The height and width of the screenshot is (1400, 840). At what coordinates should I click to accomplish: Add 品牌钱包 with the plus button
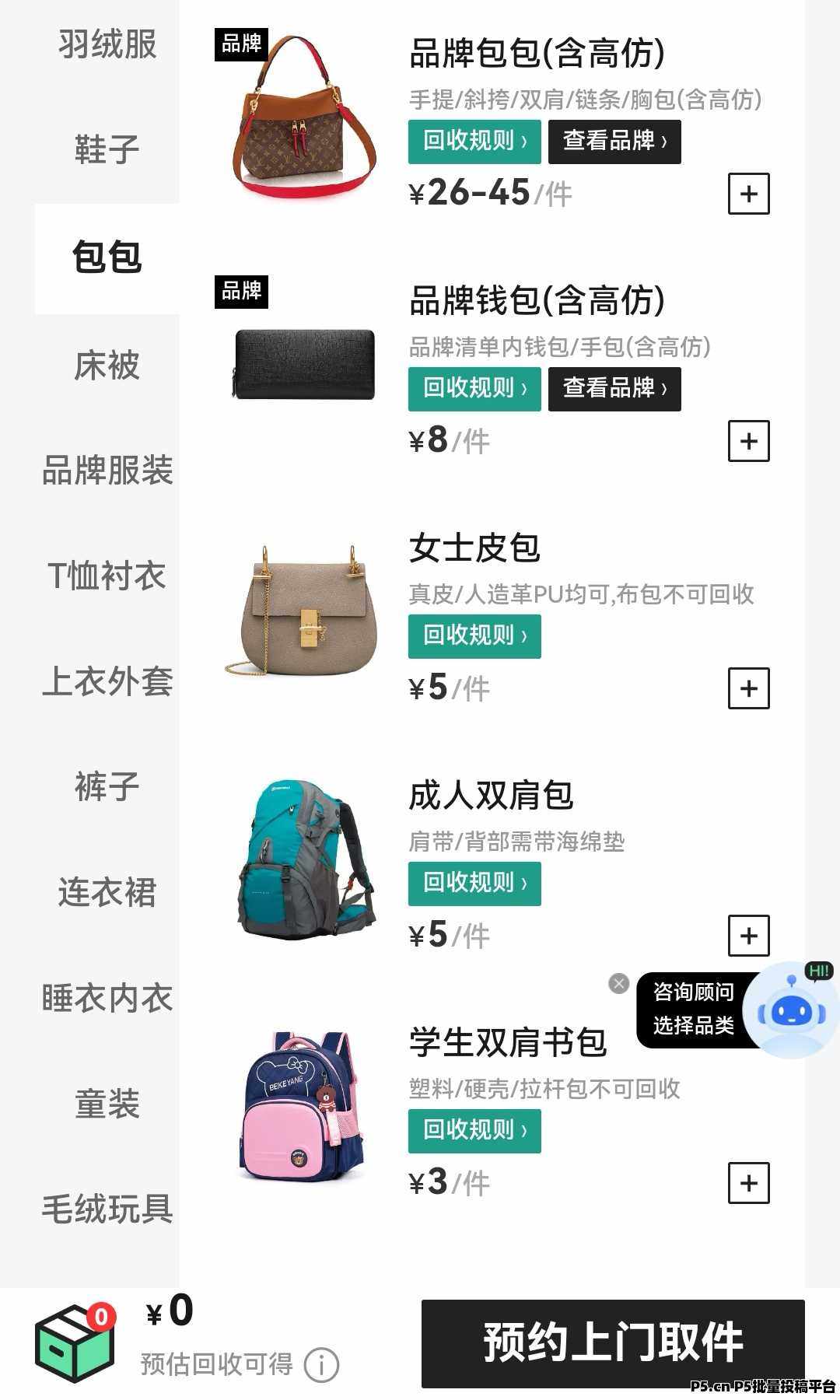click(x=748, y=441)
